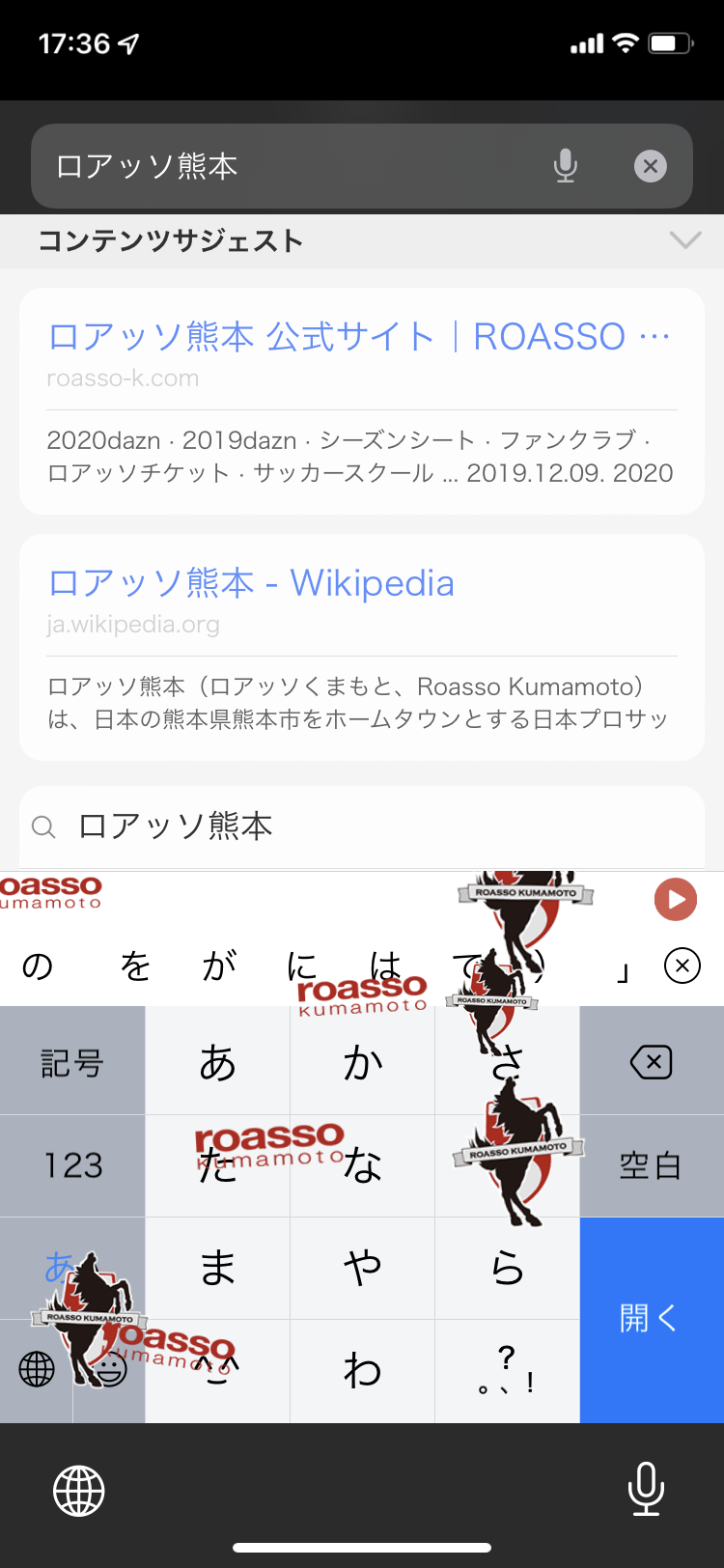
Task: Switch to the 記号 symbol keyboard
Action: tap(72, 1062)
